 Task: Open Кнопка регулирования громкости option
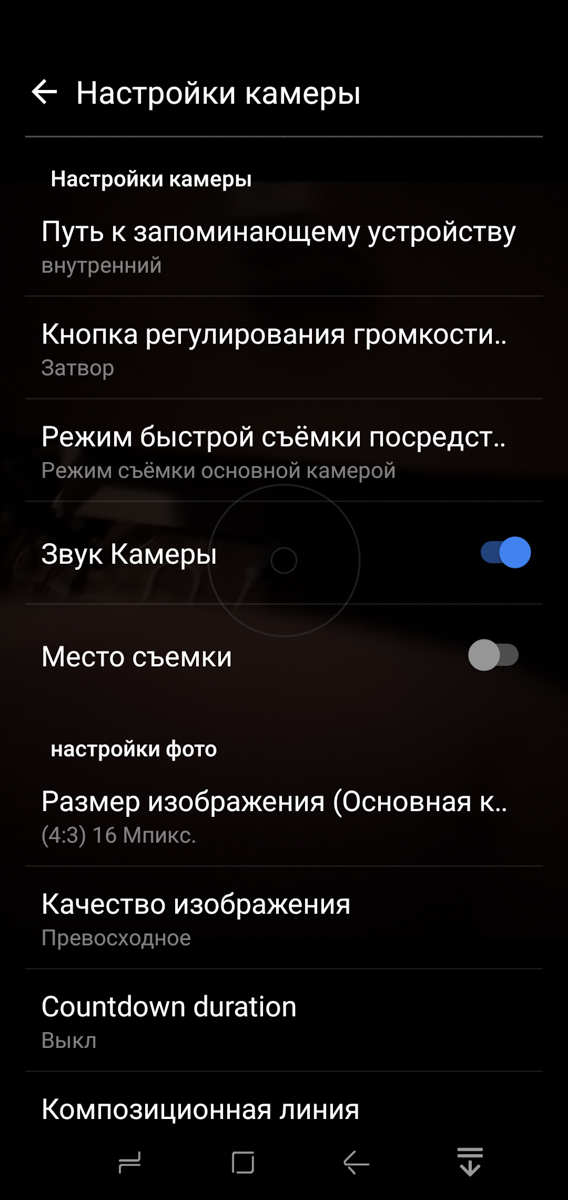[x=284, y=348]
